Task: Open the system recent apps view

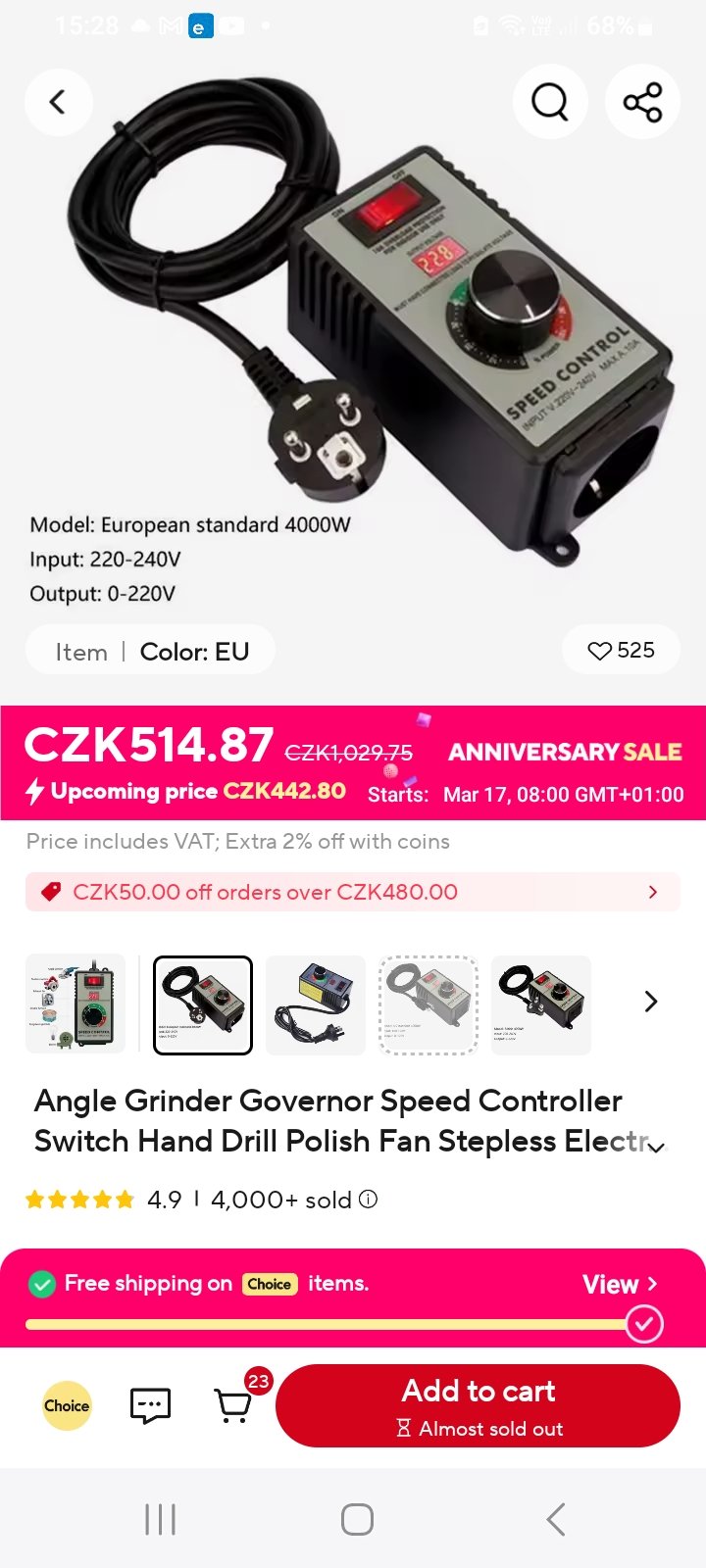Action: coord(160,1520)
